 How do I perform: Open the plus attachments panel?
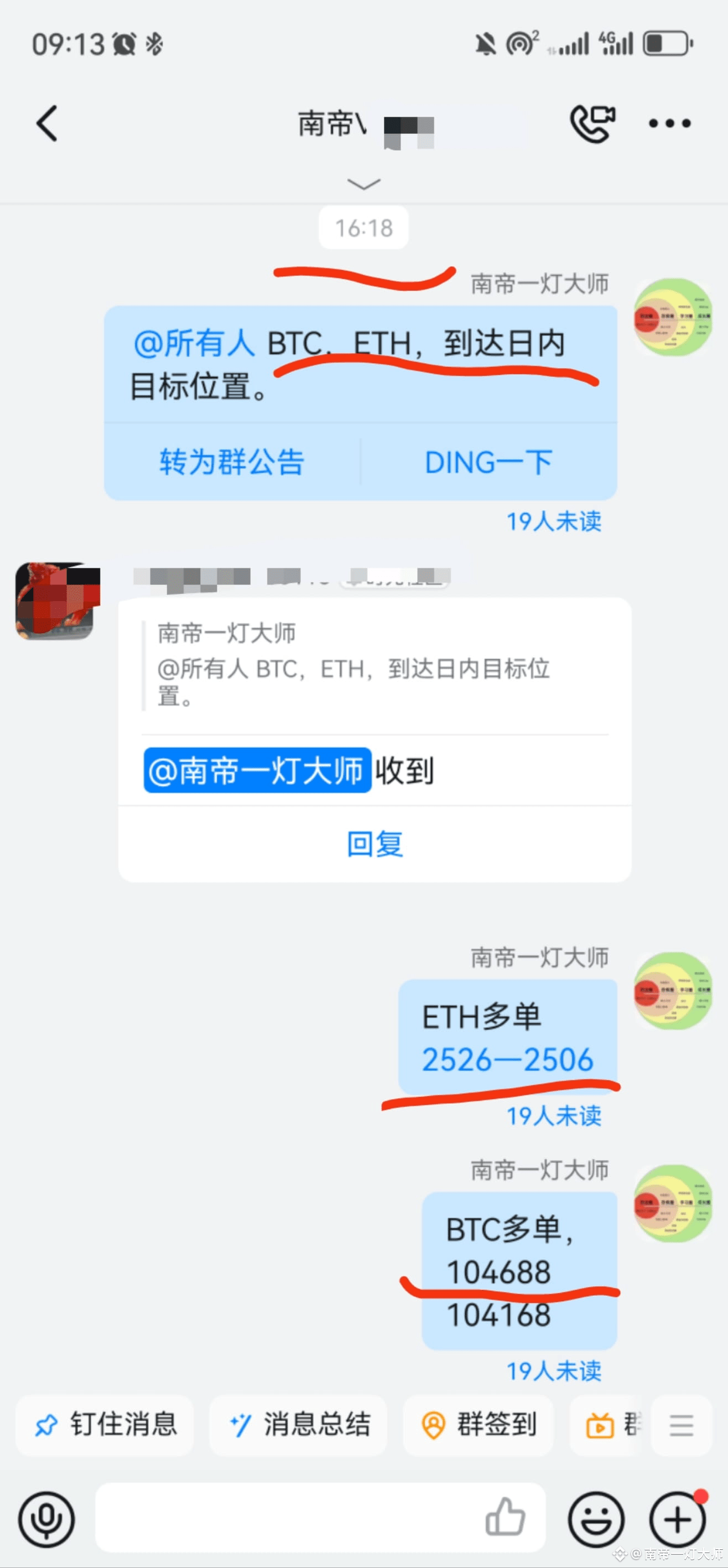pos(678,1519)
